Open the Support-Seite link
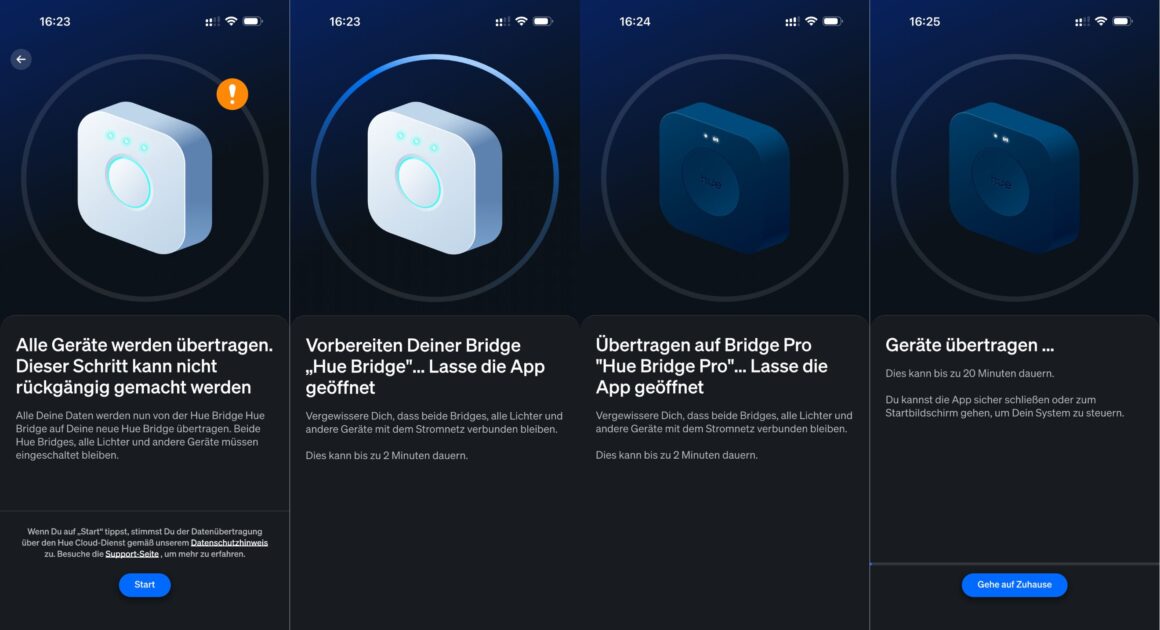 [132, 554]
